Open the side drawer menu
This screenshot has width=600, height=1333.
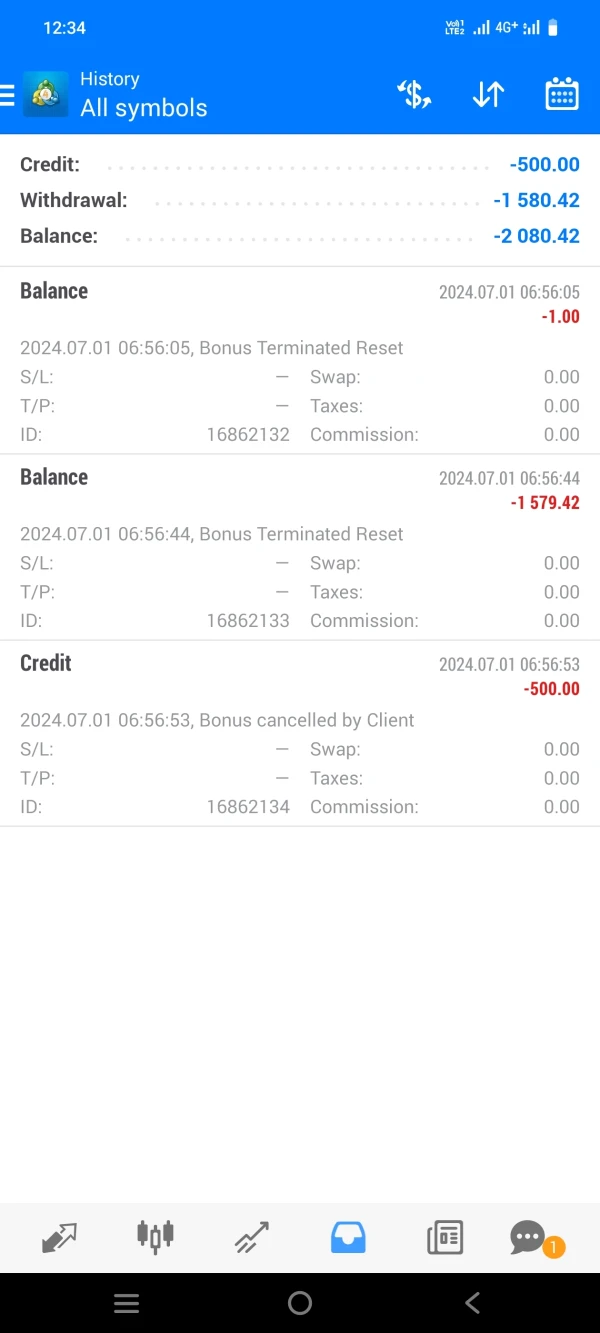pyautogui.click(x=8, y=95)
